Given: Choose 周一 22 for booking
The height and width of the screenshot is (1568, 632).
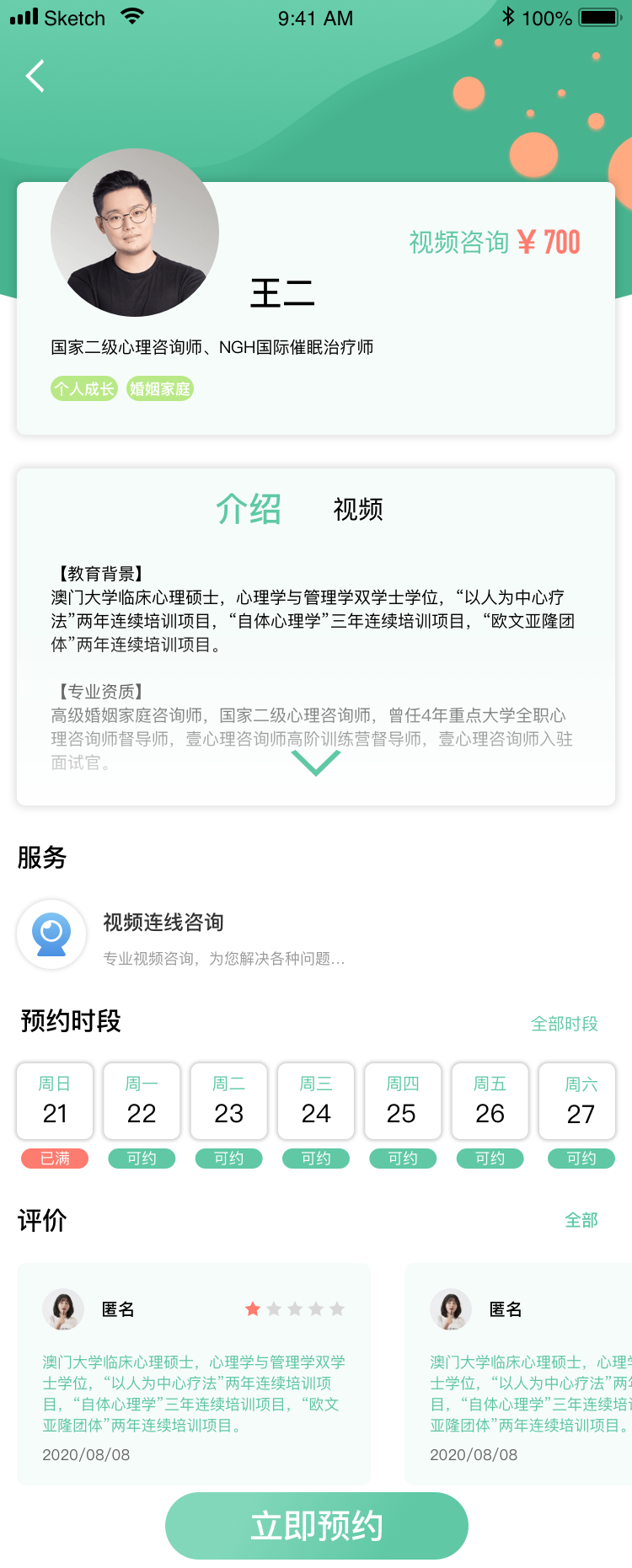Looking at the screenshot, I should click(x=142, y=1102).
